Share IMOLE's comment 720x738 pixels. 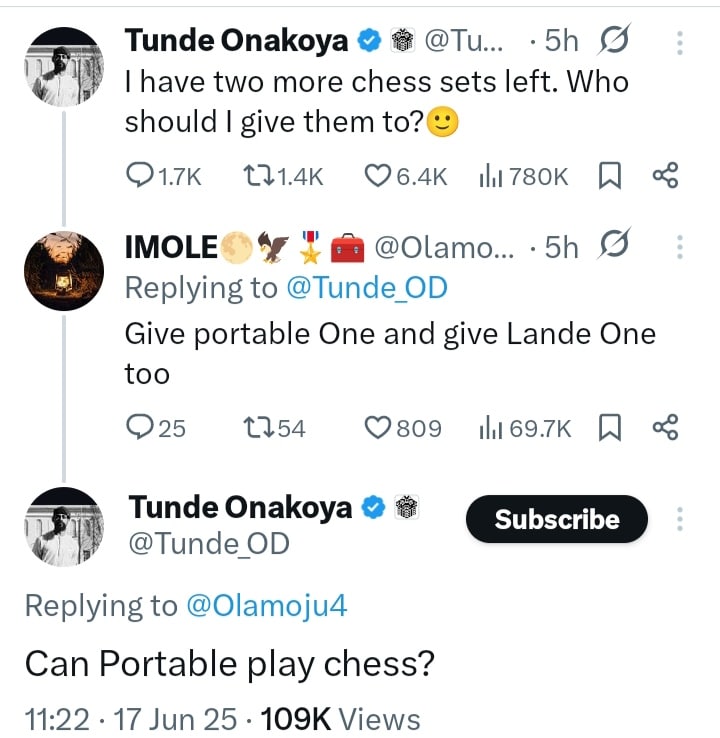coord(665,428)
